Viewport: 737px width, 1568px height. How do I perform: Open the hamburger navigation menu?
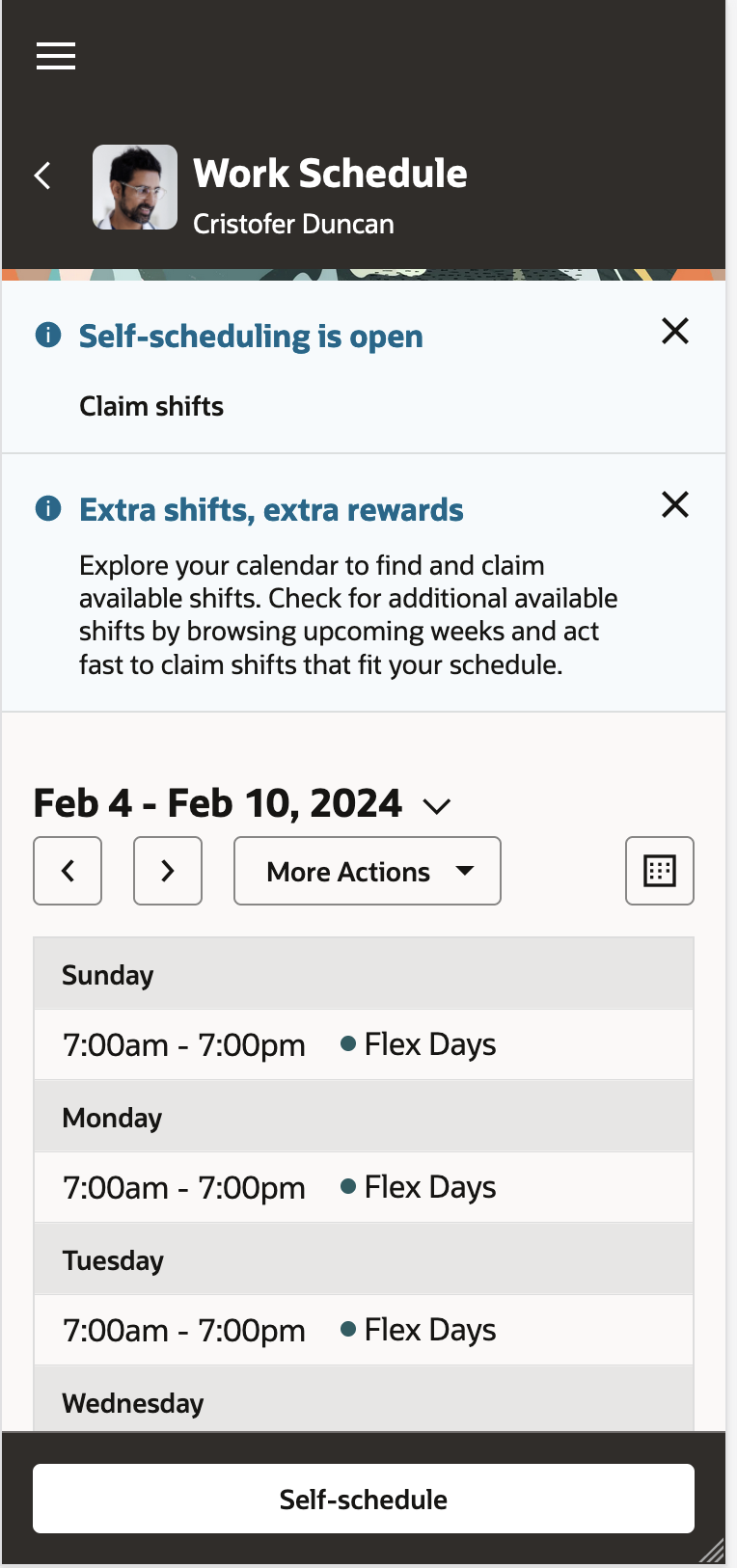pos(56,56)
